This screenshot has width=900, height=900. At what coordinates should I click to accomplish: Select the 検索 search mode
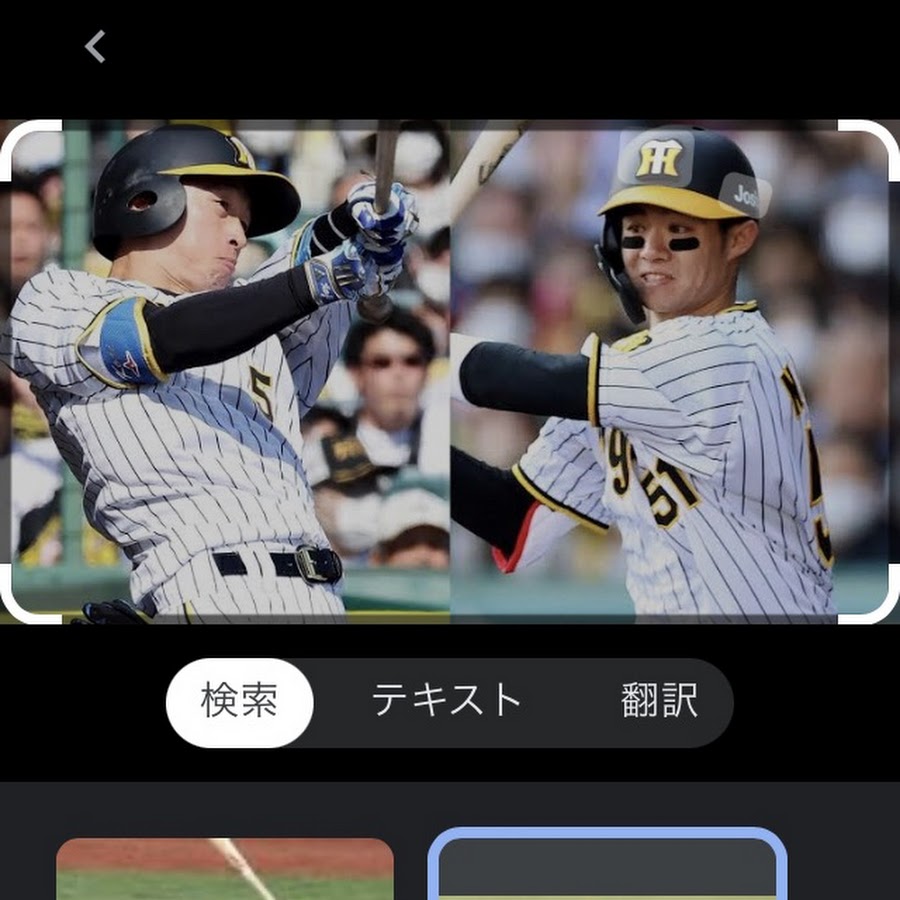(240, 702)
